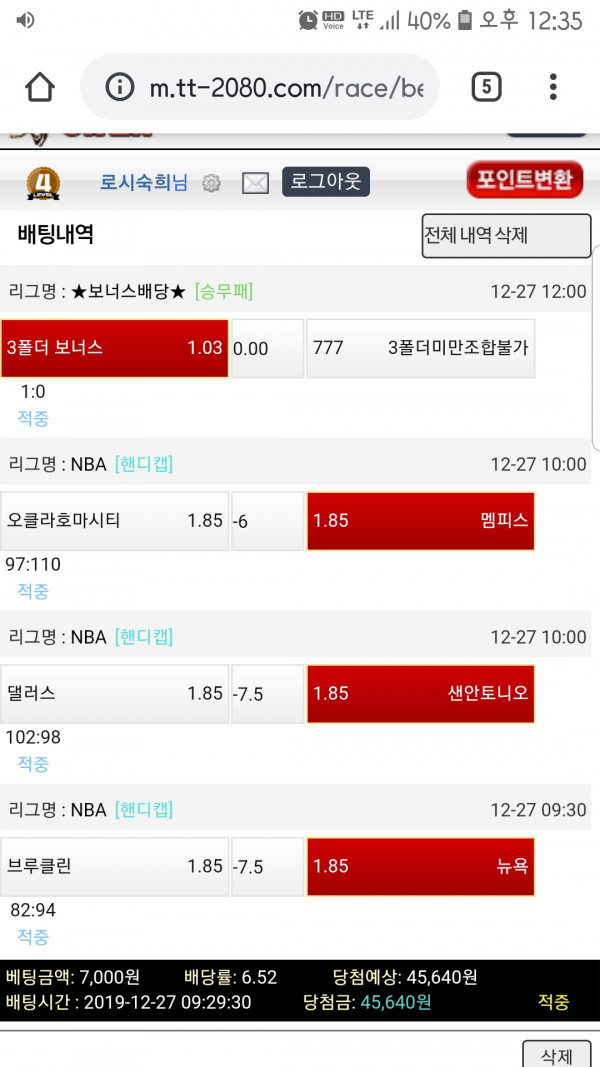Open the 로시숙희님 profile link
Screen dimensions: 600x1067
[144, 182]
